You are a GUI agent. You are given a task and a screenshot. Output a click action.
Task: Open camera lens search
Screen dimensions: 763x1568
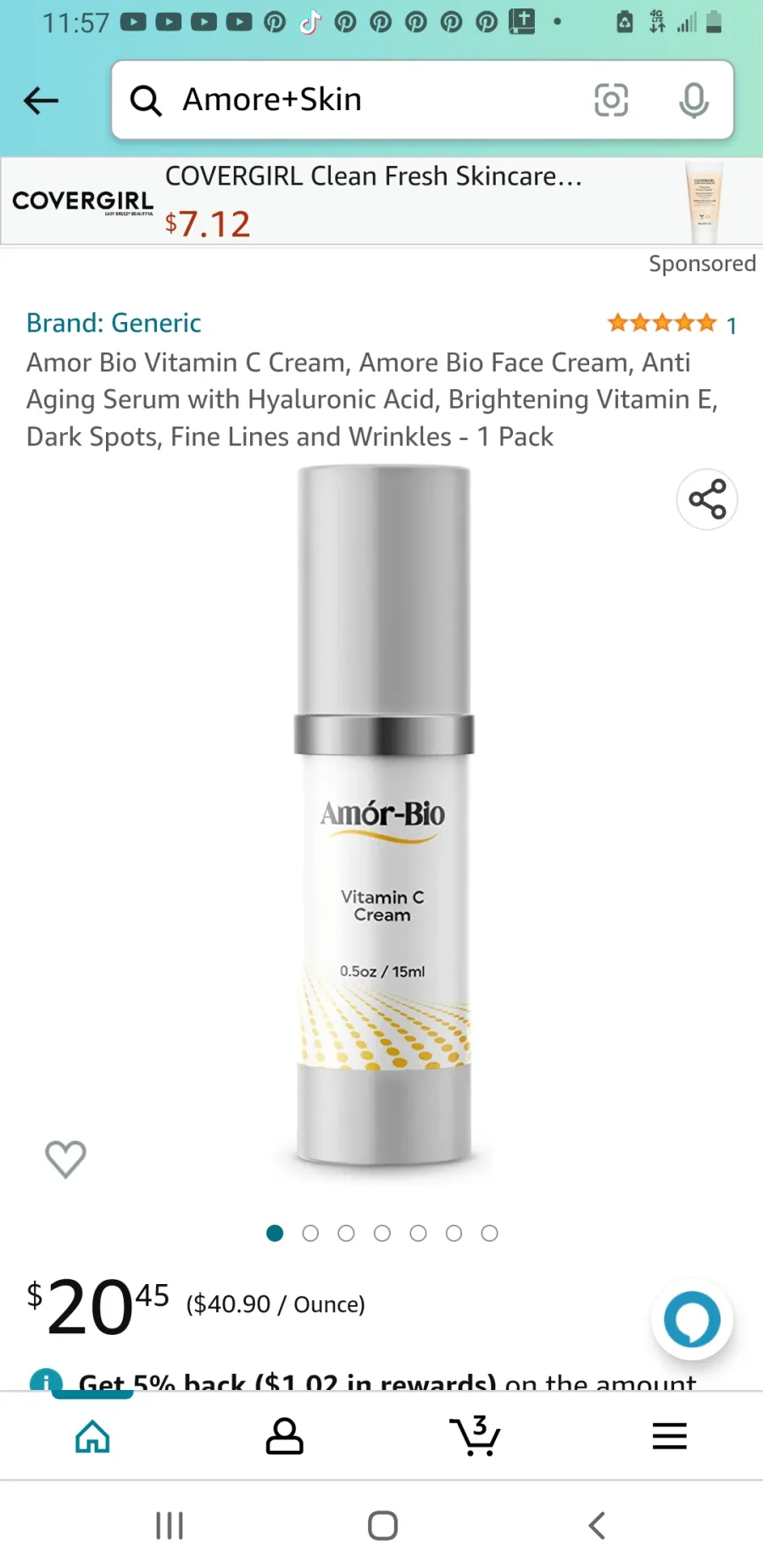click(611, 100)
